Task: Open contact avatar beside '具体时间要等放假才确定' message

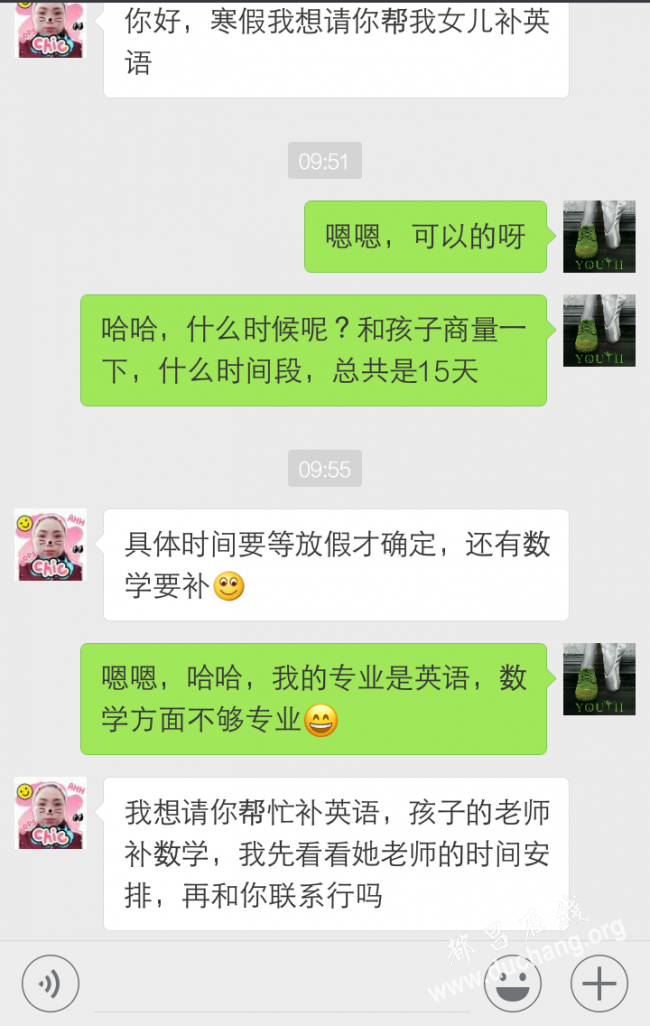Action: click(x=50, y=546)
